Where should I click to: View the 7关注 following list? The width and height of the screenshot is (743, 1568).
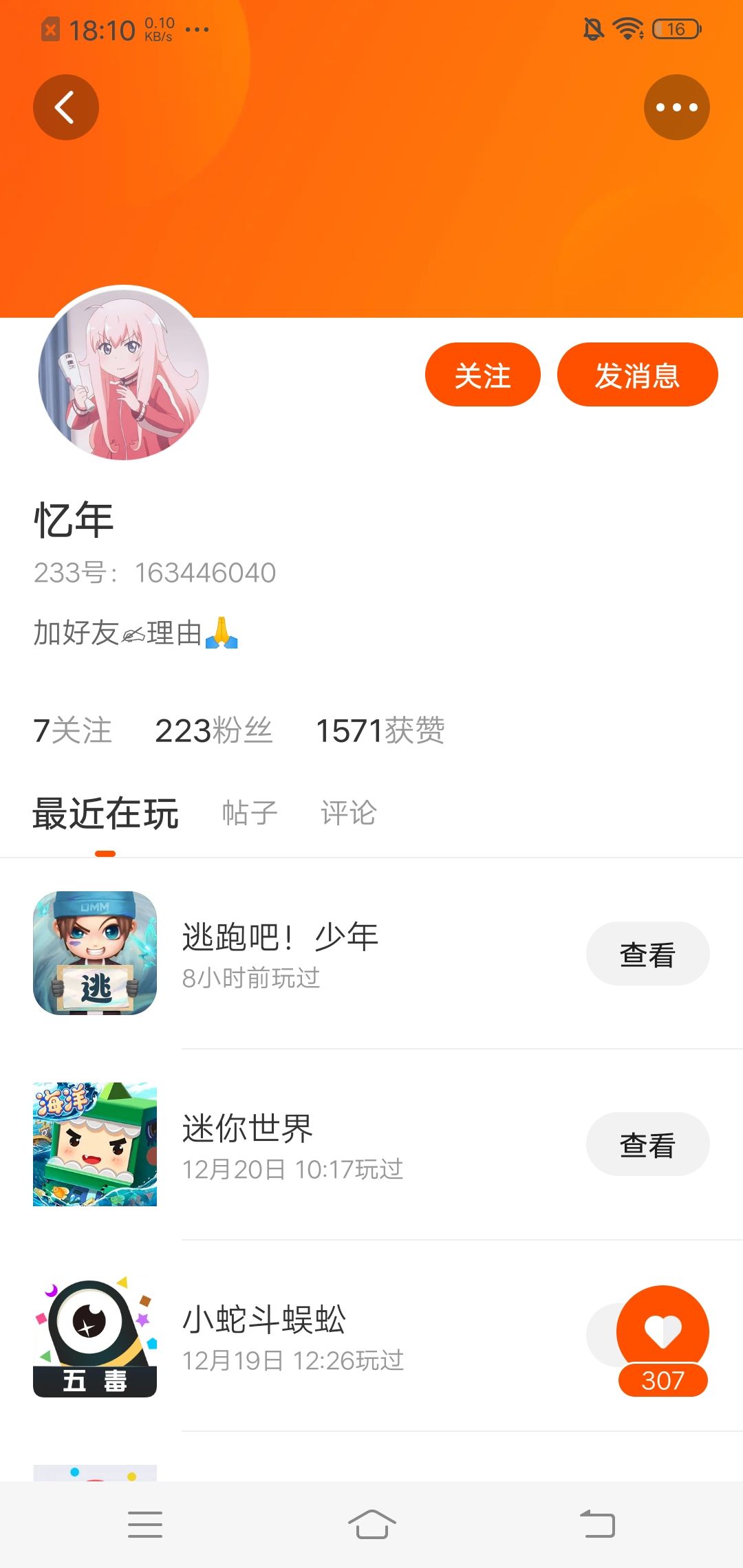point(73,730)
